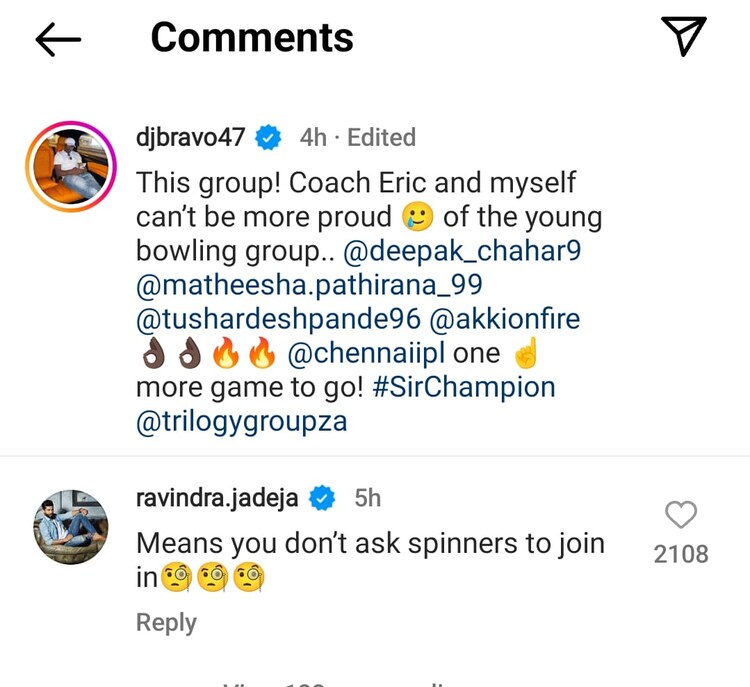Screen dimensions: 750x687
Task: Open the @chennaiipl mention
Action: 366,354
